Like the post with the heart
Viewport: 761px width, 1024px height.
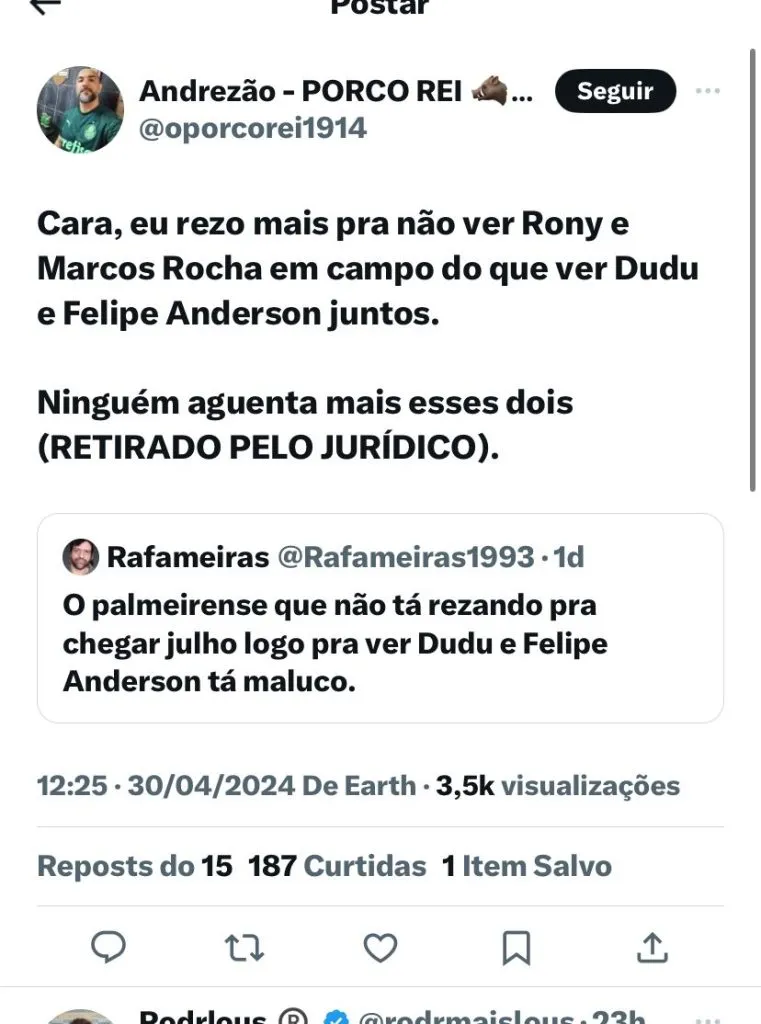point(380,946)
